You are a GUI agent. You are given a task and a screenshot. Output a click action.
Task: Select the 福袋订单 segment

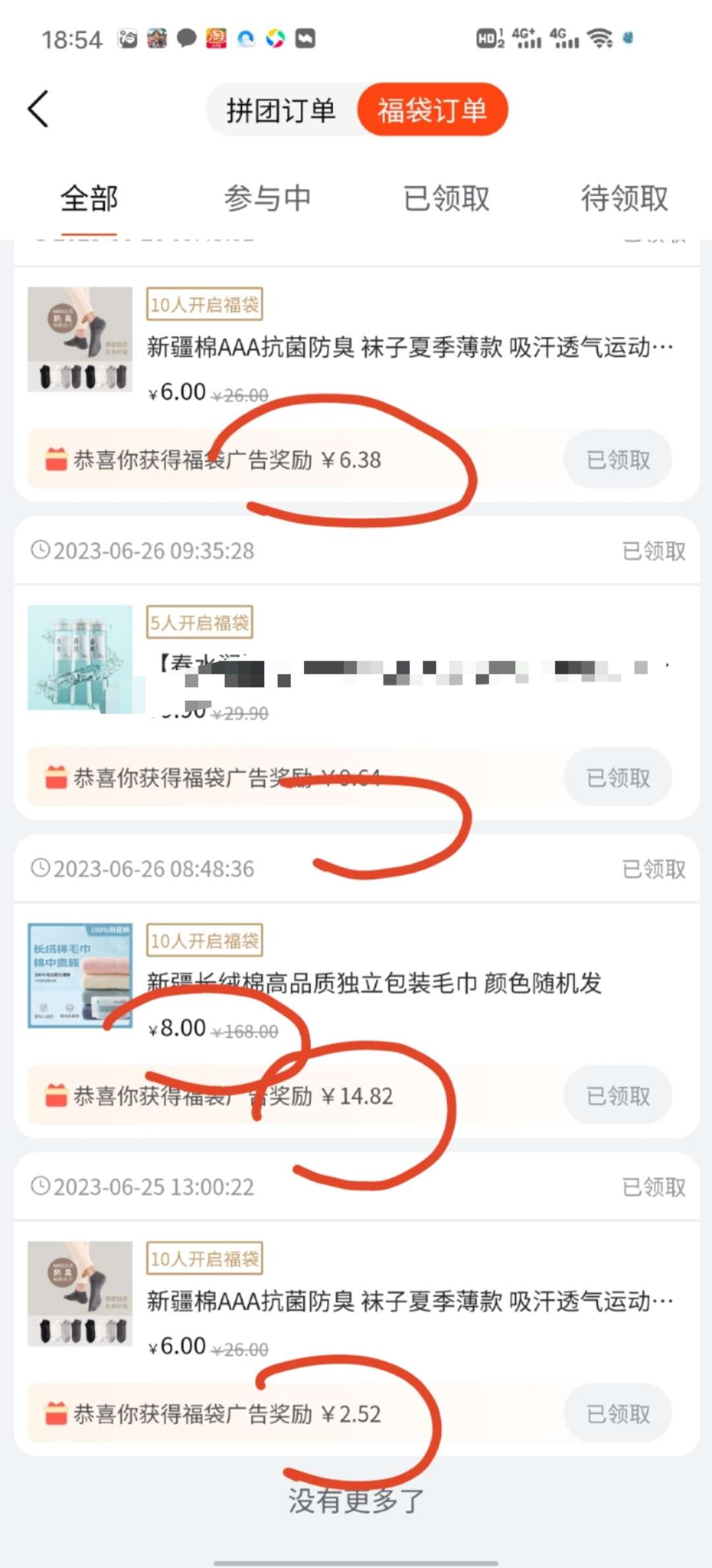432,110
